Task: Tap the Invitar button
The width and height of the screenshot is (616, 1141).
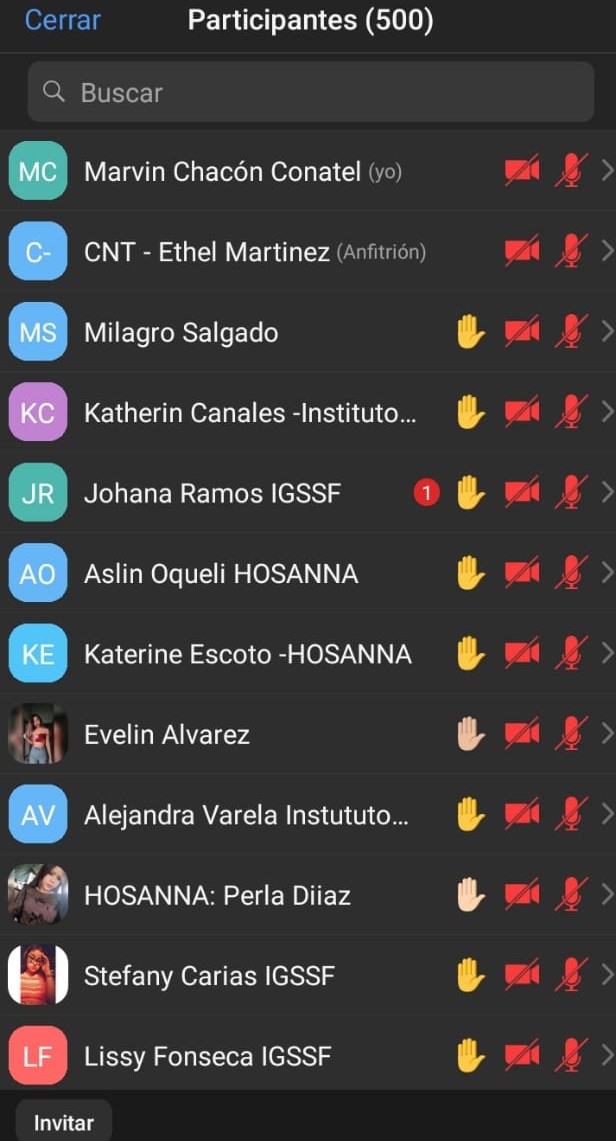Action: [x=63, y=1122]
